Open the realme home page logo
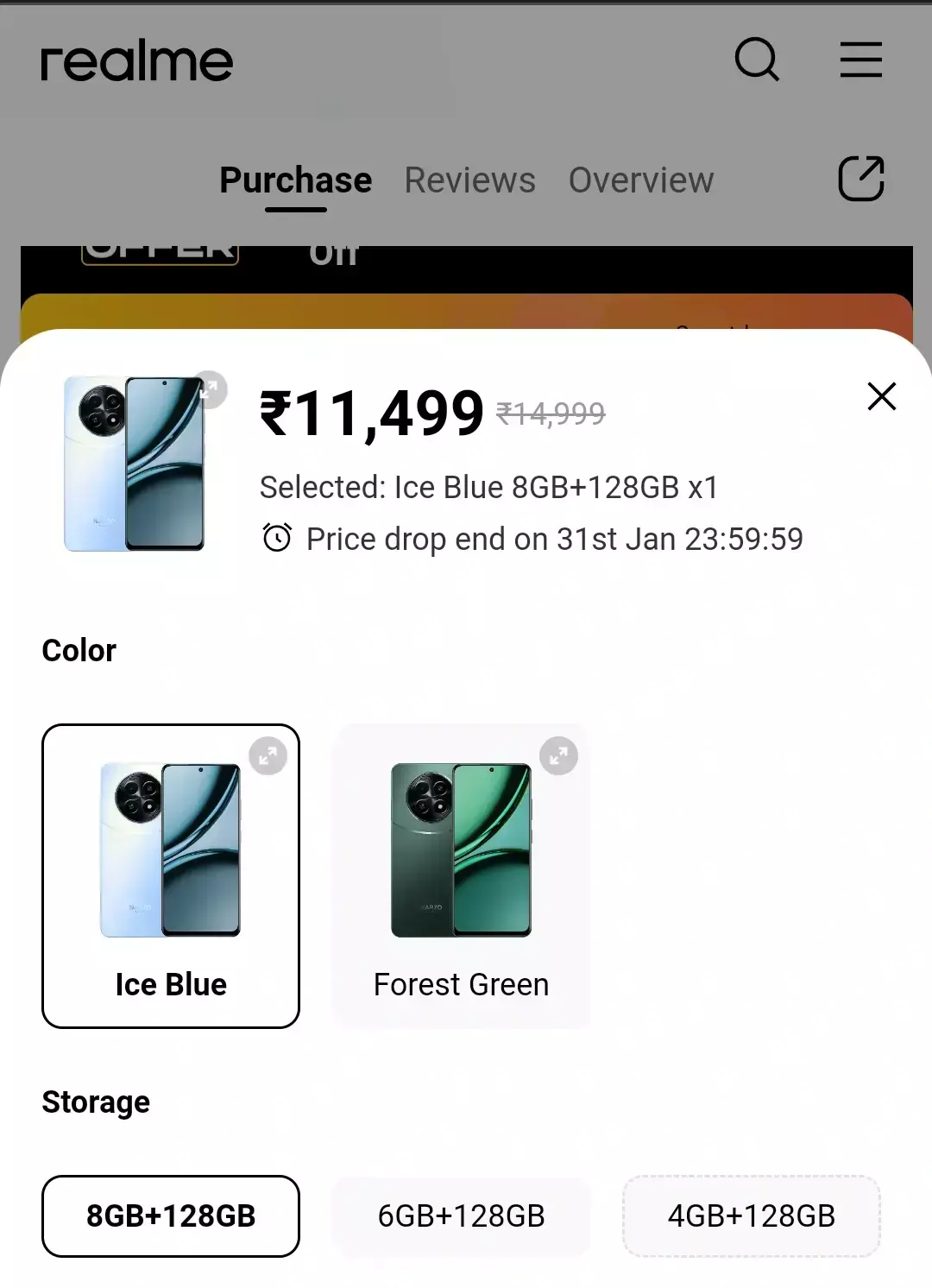This screenshot has width=932, height=1288. (137, 62)
